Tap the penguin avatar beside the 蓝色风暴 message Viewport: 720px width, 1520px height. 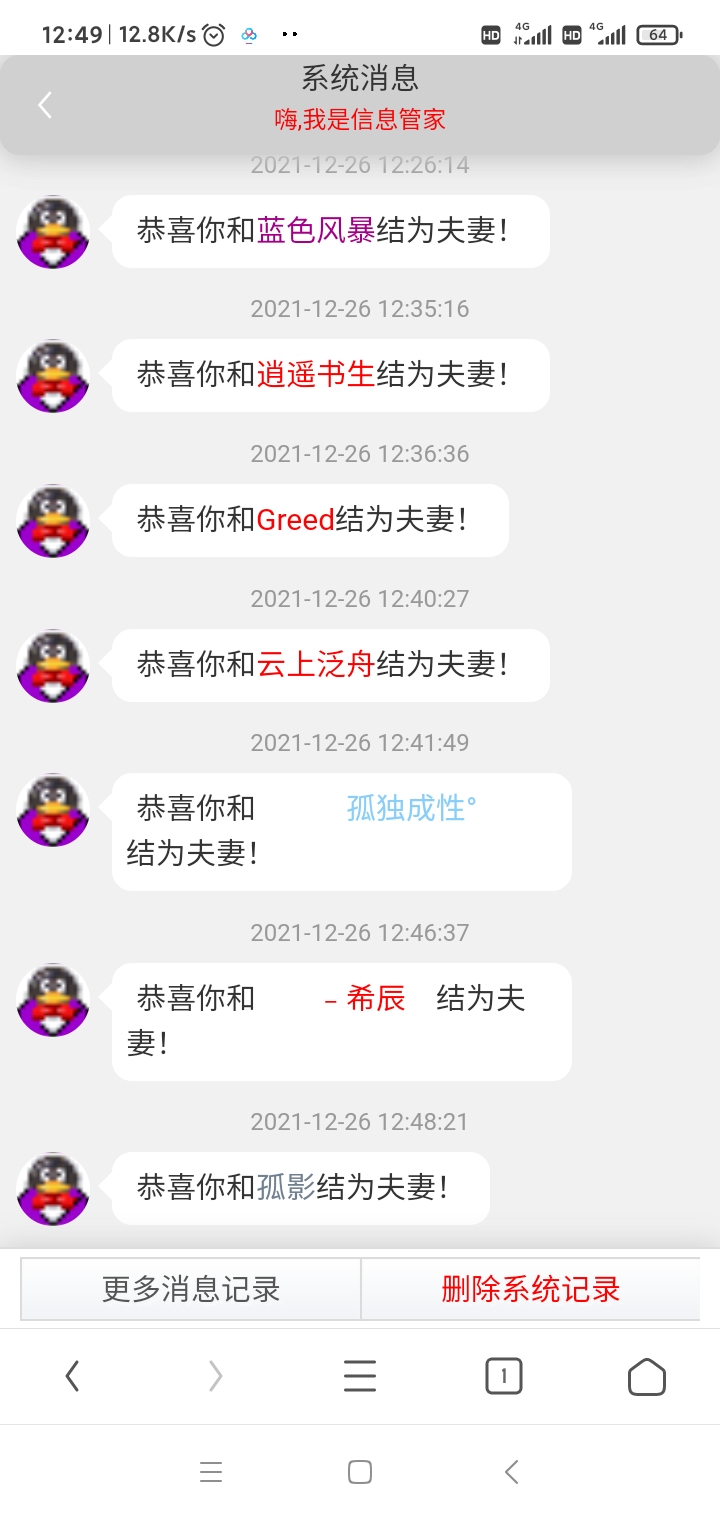click(x=52, y=232)
